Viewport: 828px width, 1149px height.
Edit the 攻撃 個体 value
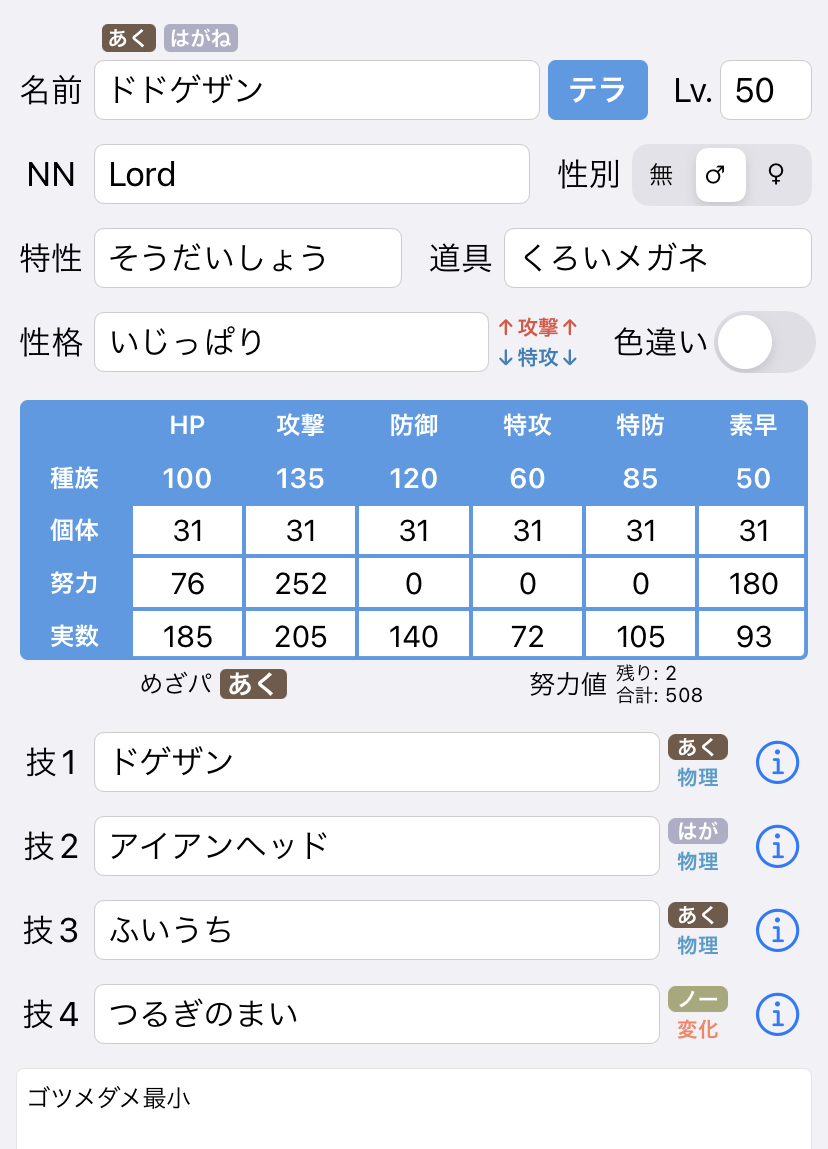pos(301,530)
